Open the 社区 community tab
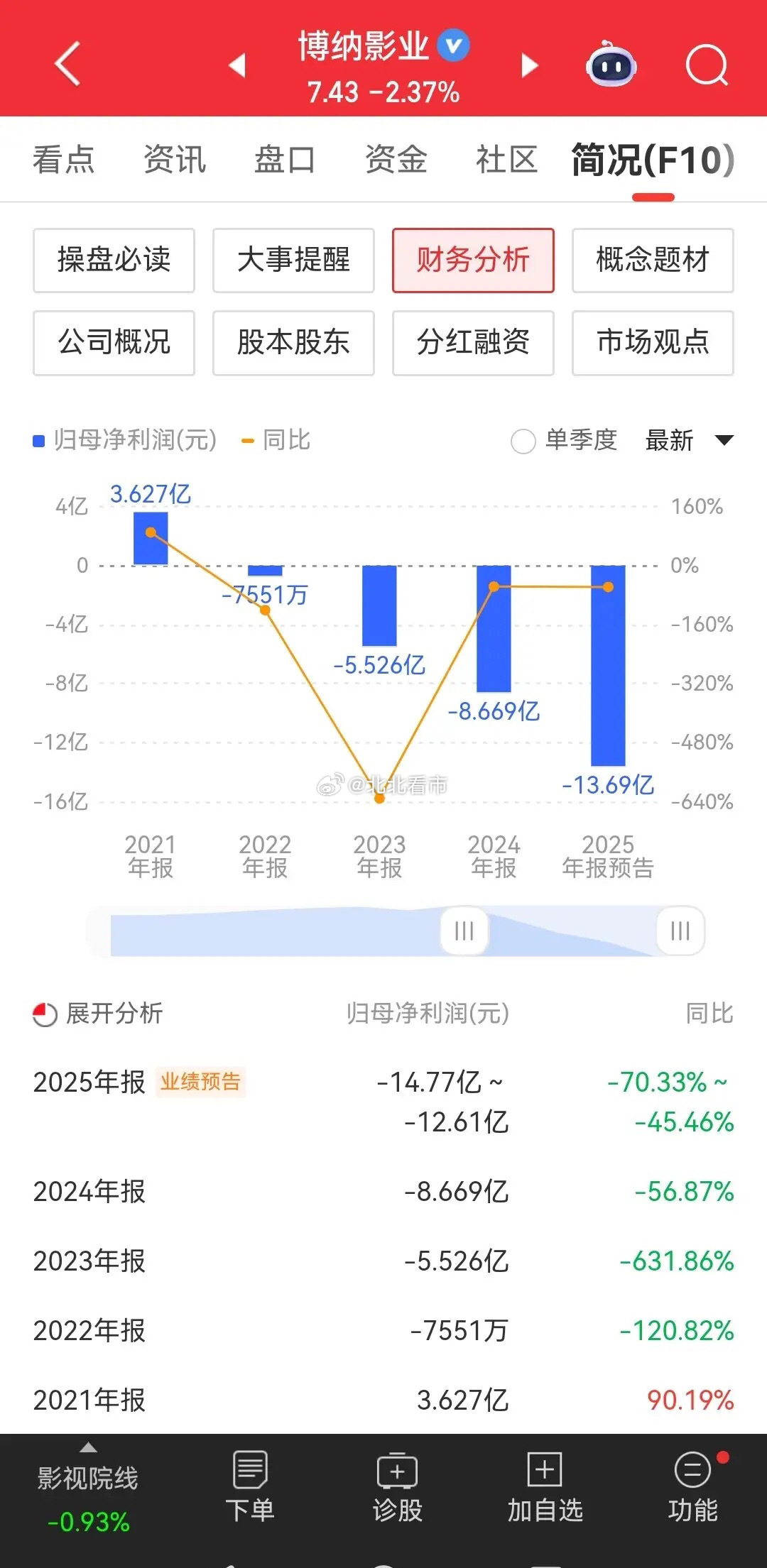Screen dimensions: 767x1568 pos(506,160)
